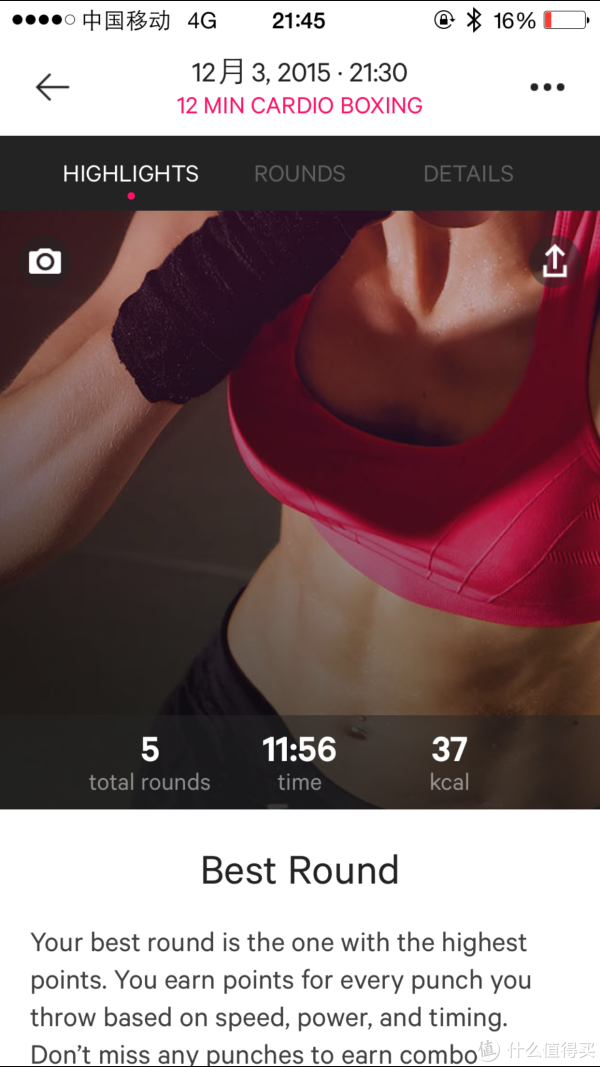This screenshot has height=1067, width=600.
Task: Share this workout summary
Action: click(x=554, y=261)
